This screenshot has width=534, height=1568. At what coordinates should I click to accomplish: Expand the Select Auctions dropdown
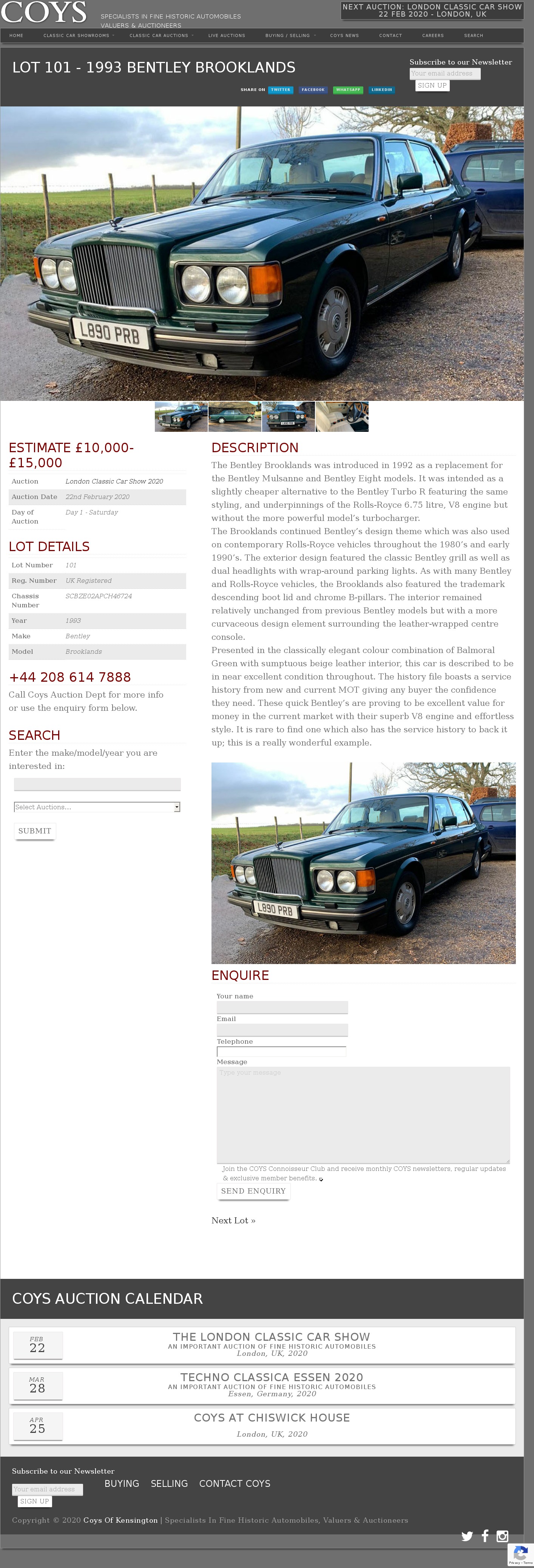97,807
